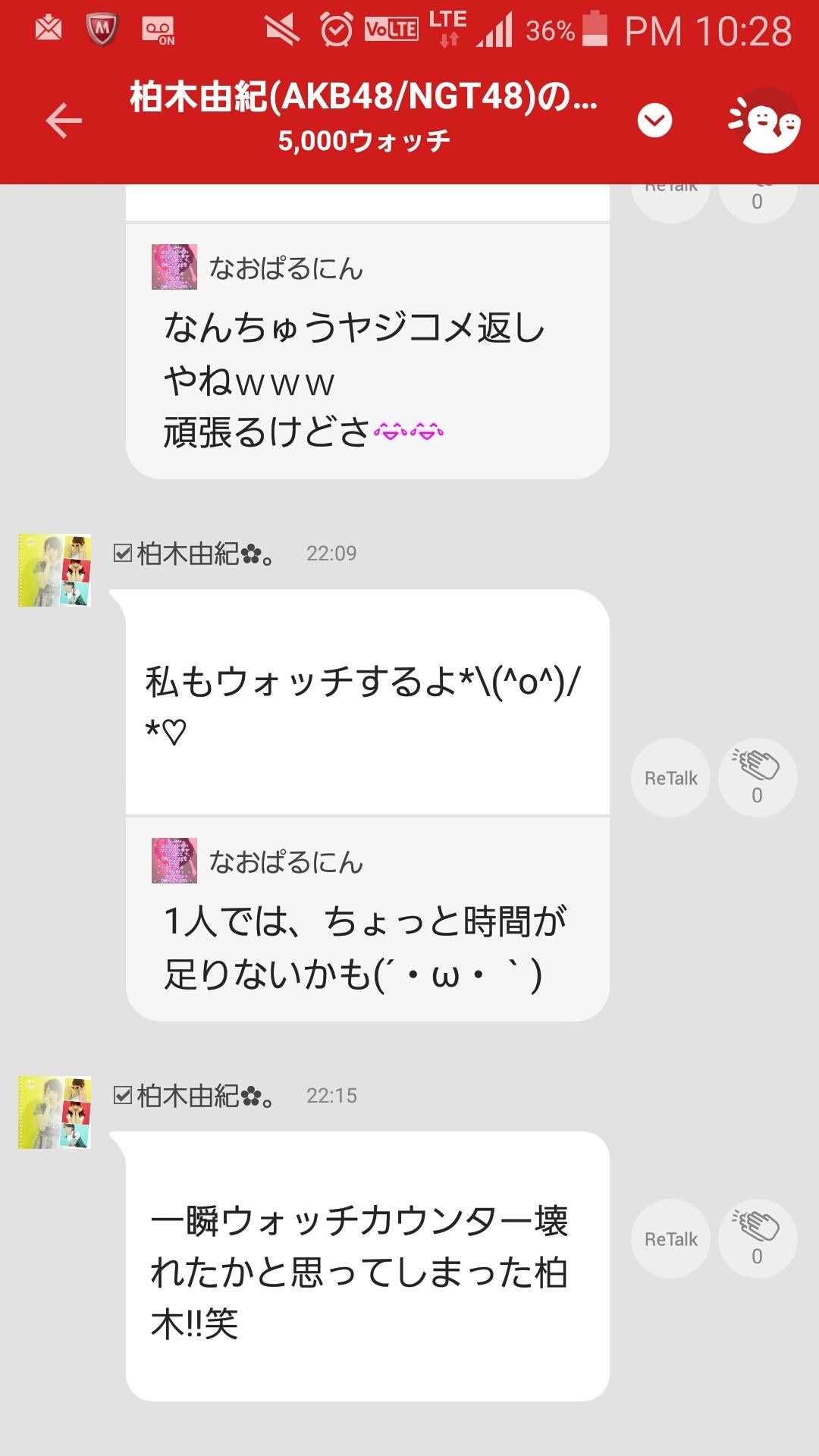This screenshot has height=1456, width=819.
Task: Clap for the 一瞬ウォッチカウンター壊れた message
Action: (757, 1239)
